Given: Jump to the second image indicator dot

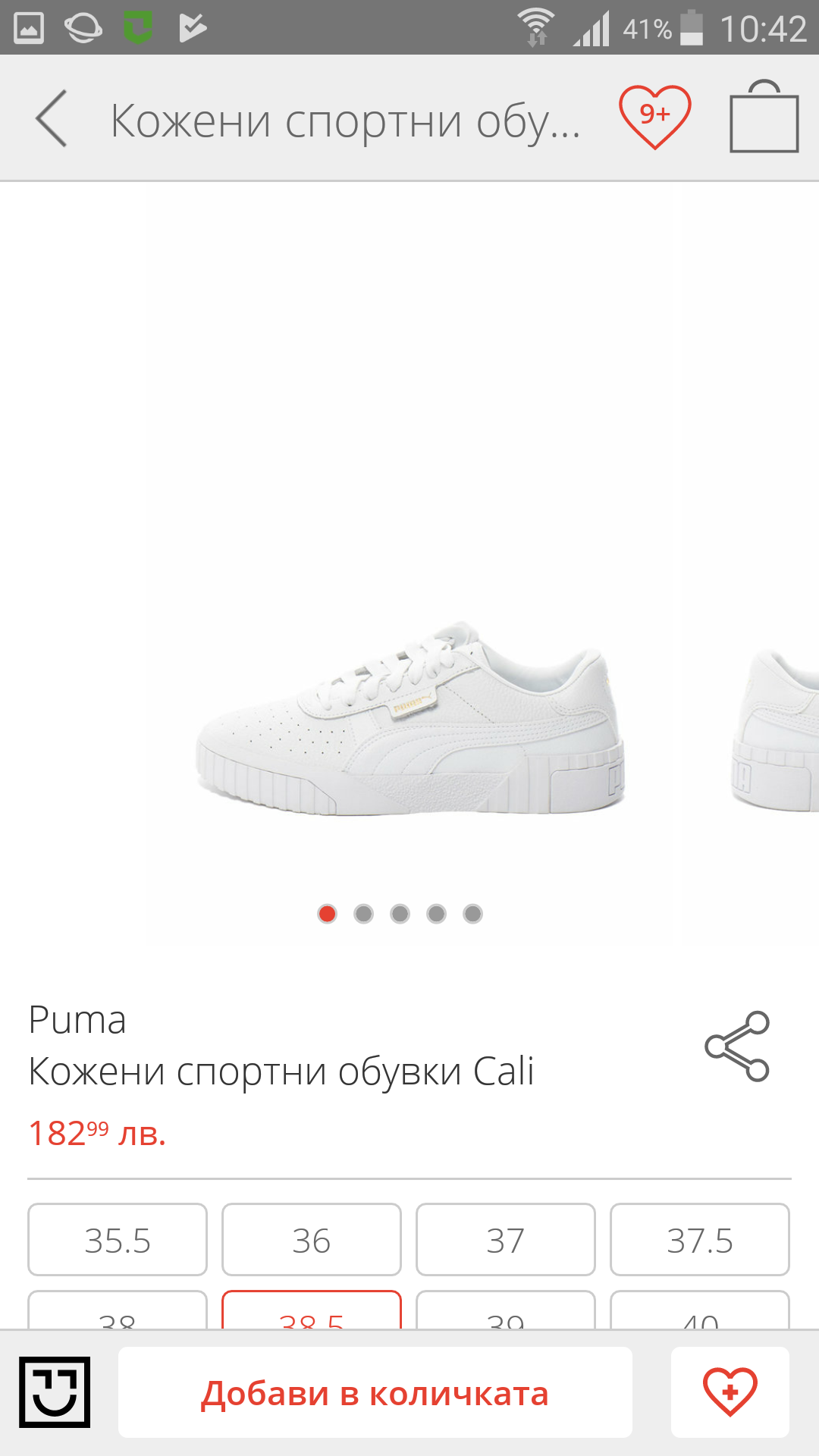Looking at the screenshot, I should 364,914.
